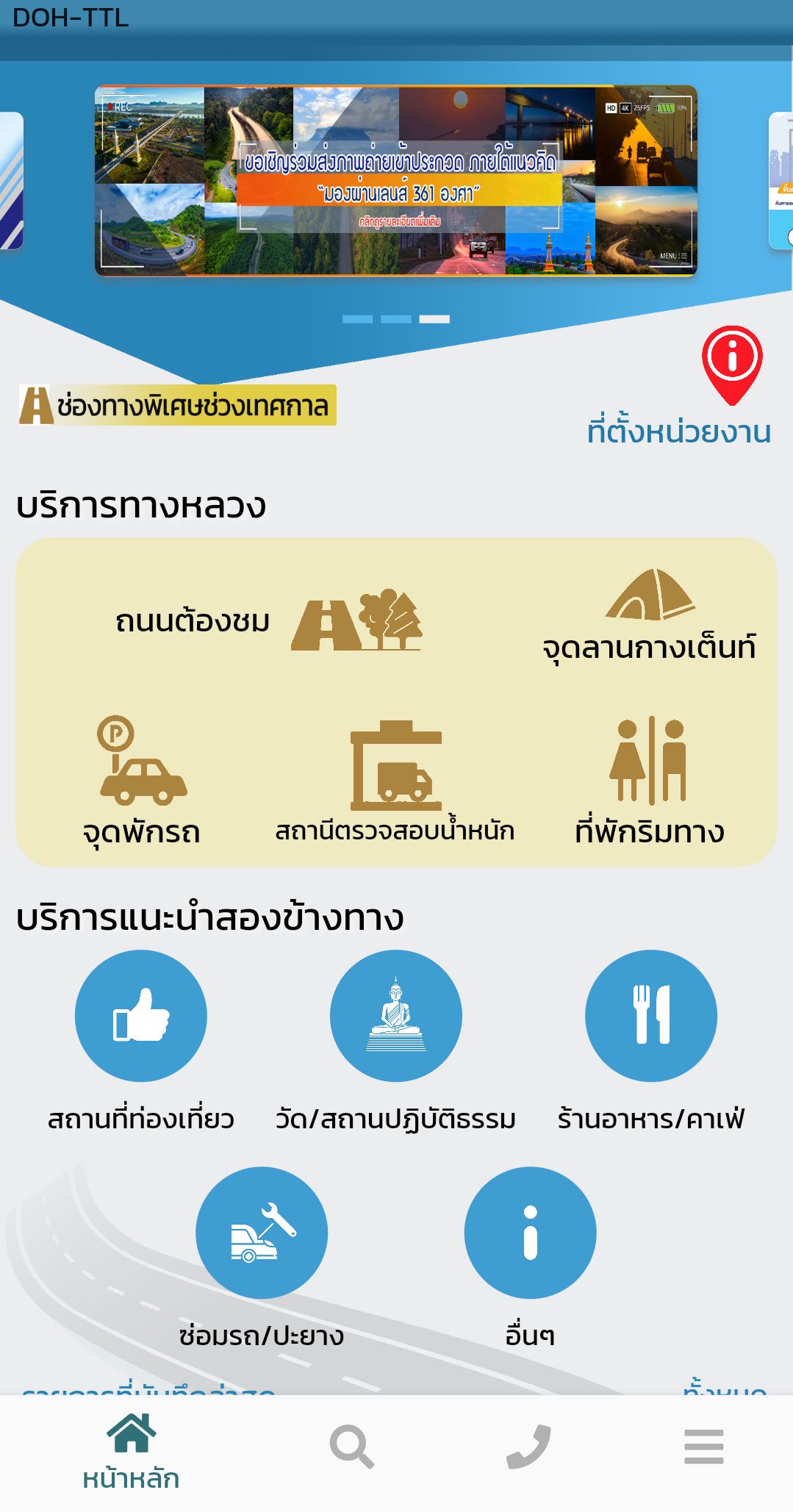
Task: Open the photo contest banner
Action: tap(395, 180)
